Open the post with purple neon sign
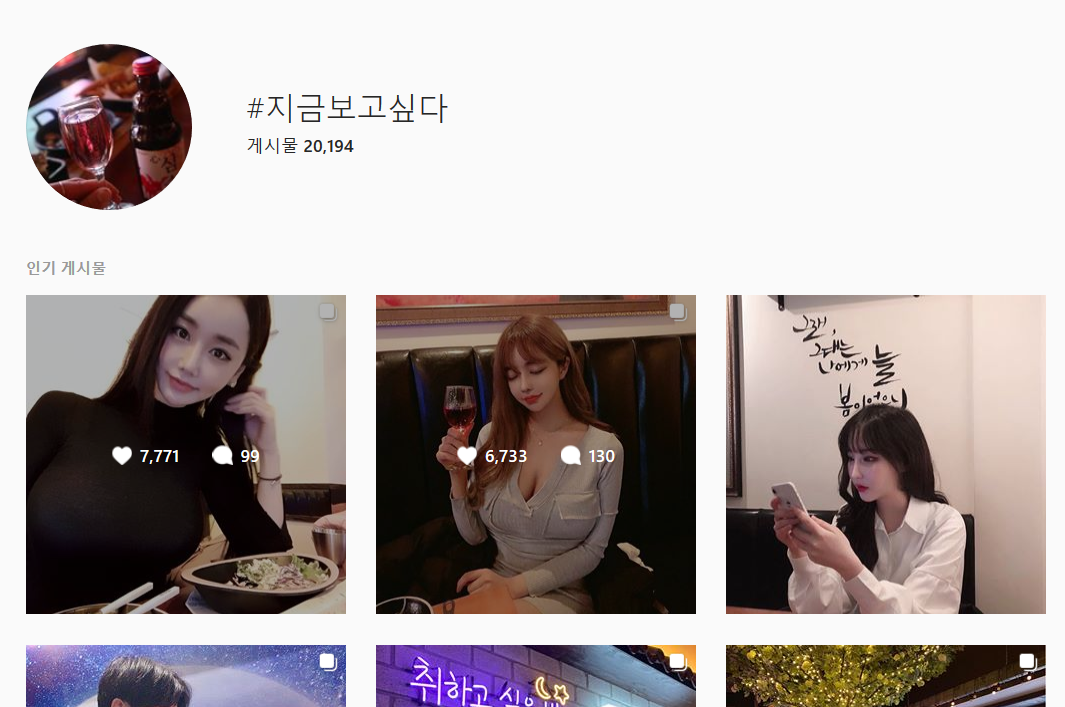This screenshot has width=1065, height=707. pyautogui.click(x=535, y=677)
